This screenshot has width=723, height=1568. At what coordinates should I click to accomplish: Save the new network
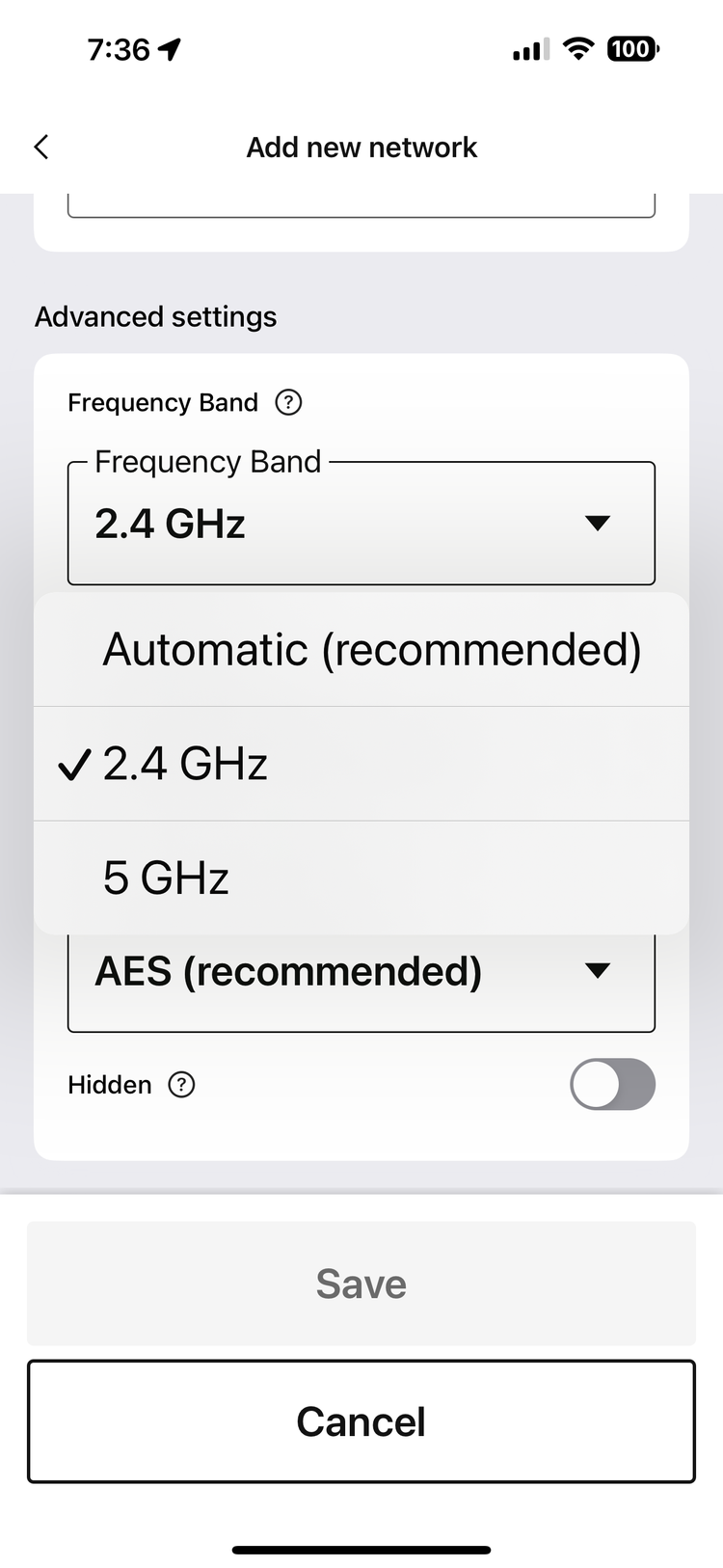[361, 1284]
